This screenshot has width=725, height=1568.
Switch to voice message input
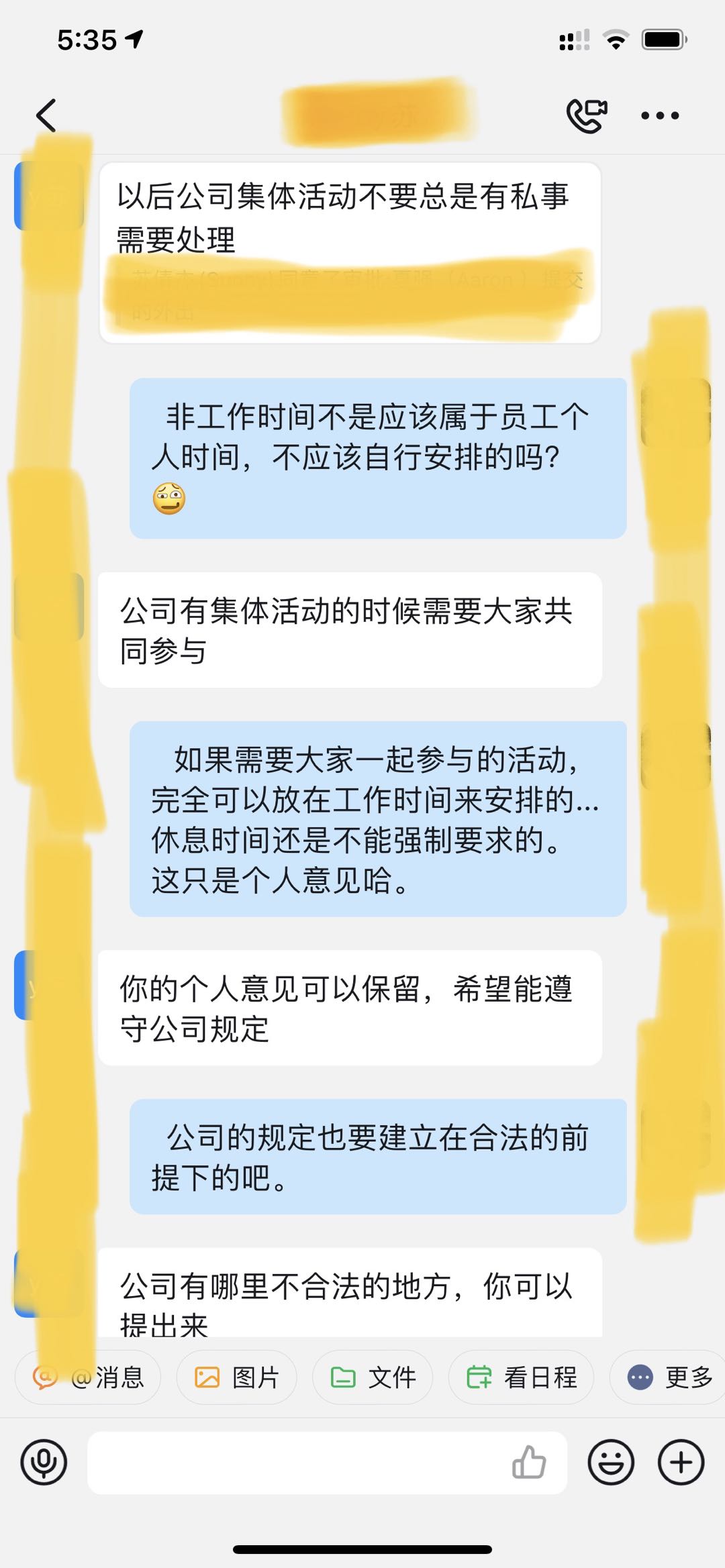[44, 1463]
